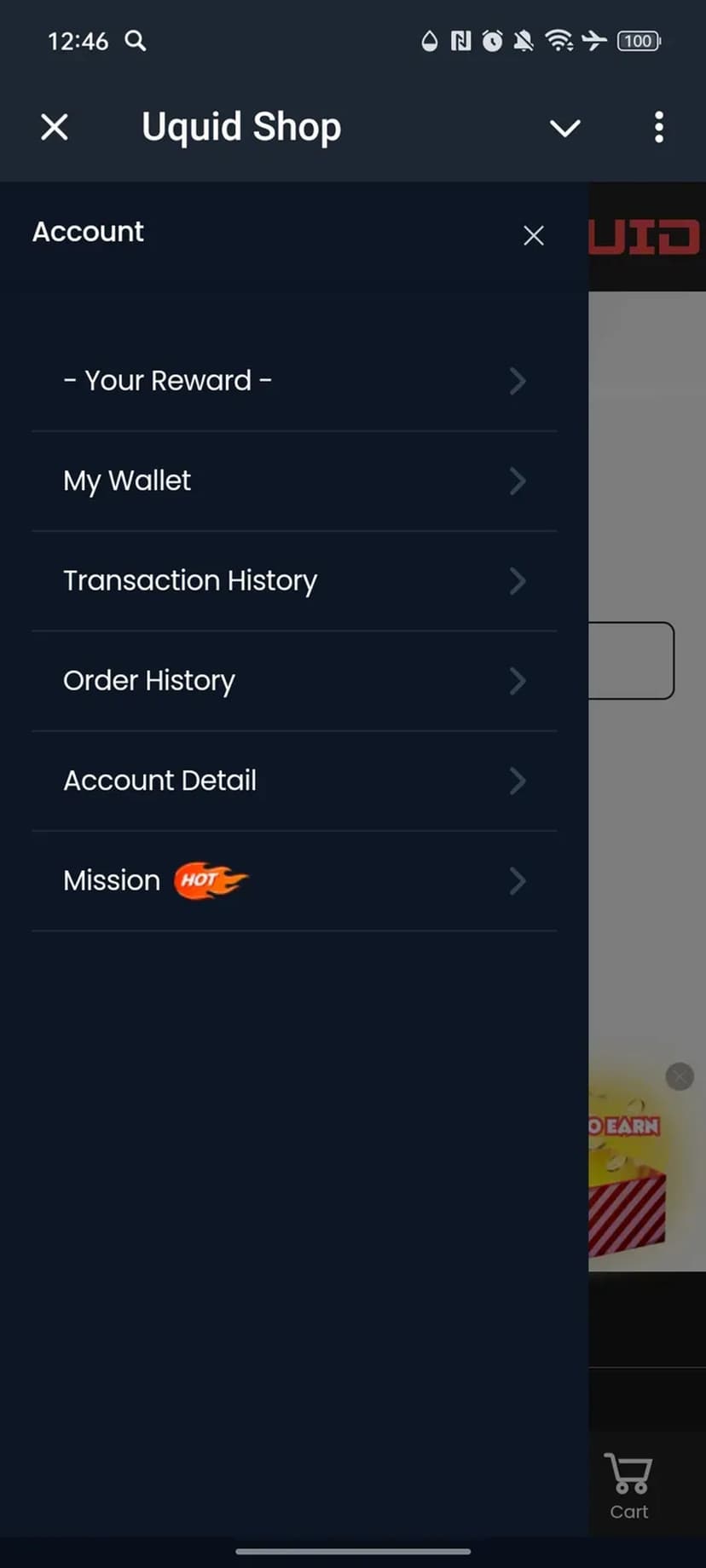Viewport: 706px width, 1568px height.
Task: Dismiss the earn promo banner
Action: (680, 1076)
